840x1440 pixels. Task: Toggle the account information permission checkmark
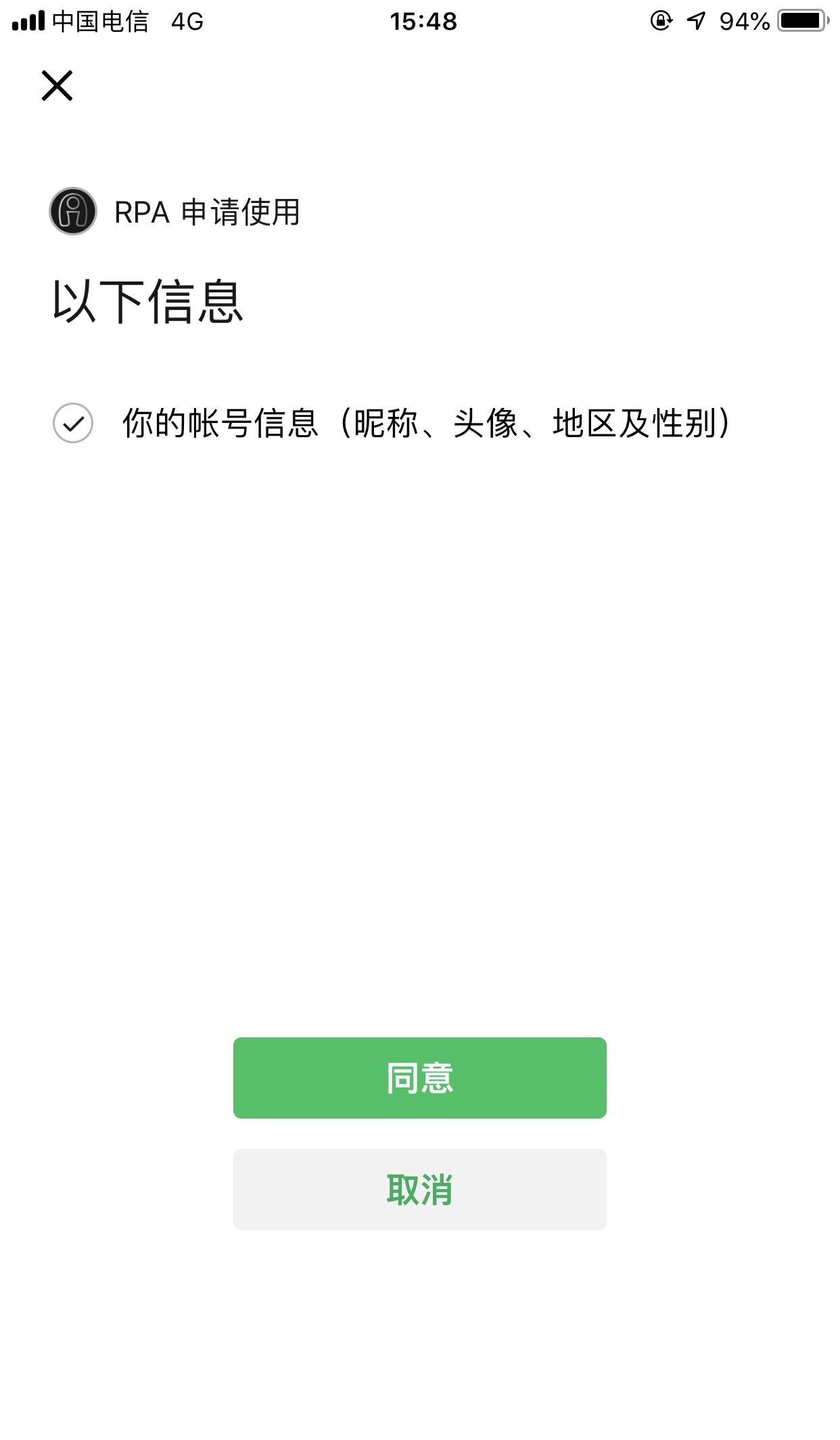pos(73,426)
